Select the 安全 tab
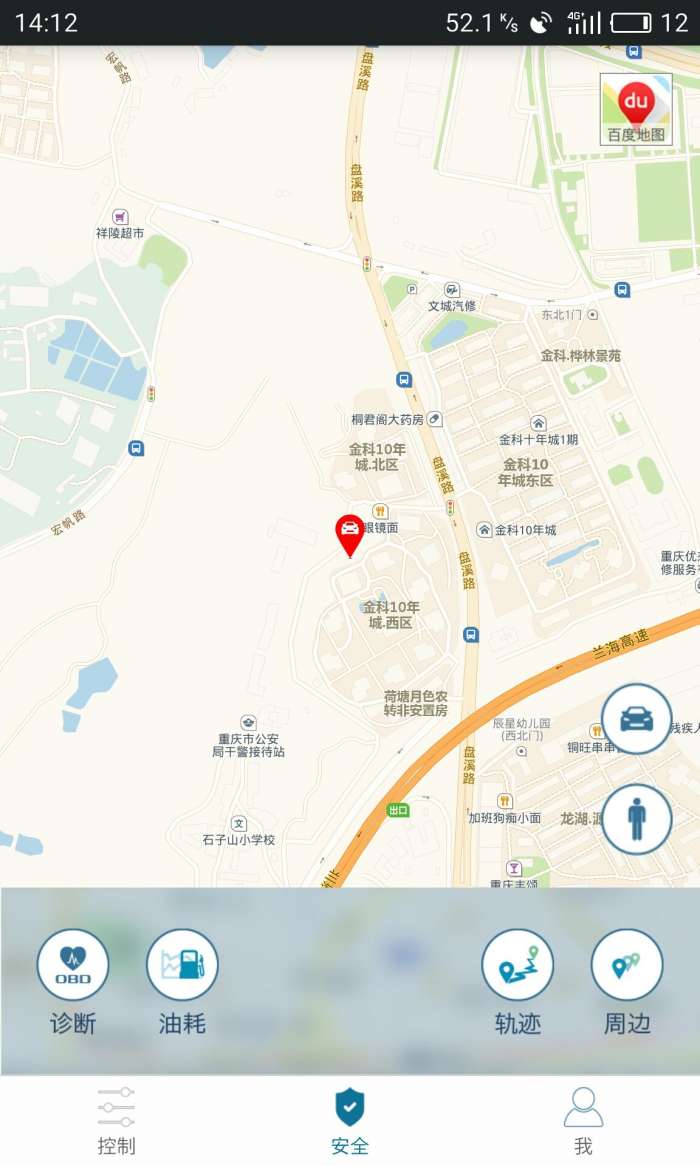This screenshot has height=1166, width=700. (350, 1121)
